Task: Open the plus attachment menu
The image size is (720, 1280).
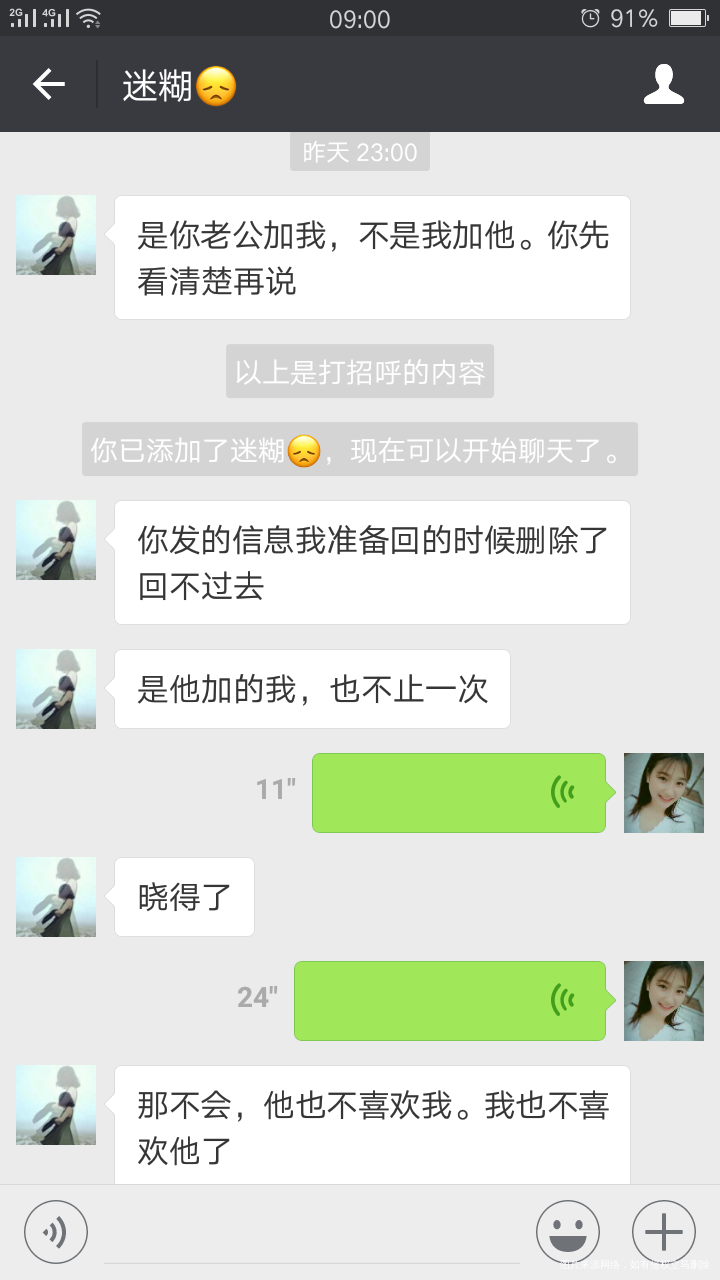Action: 663,1231
